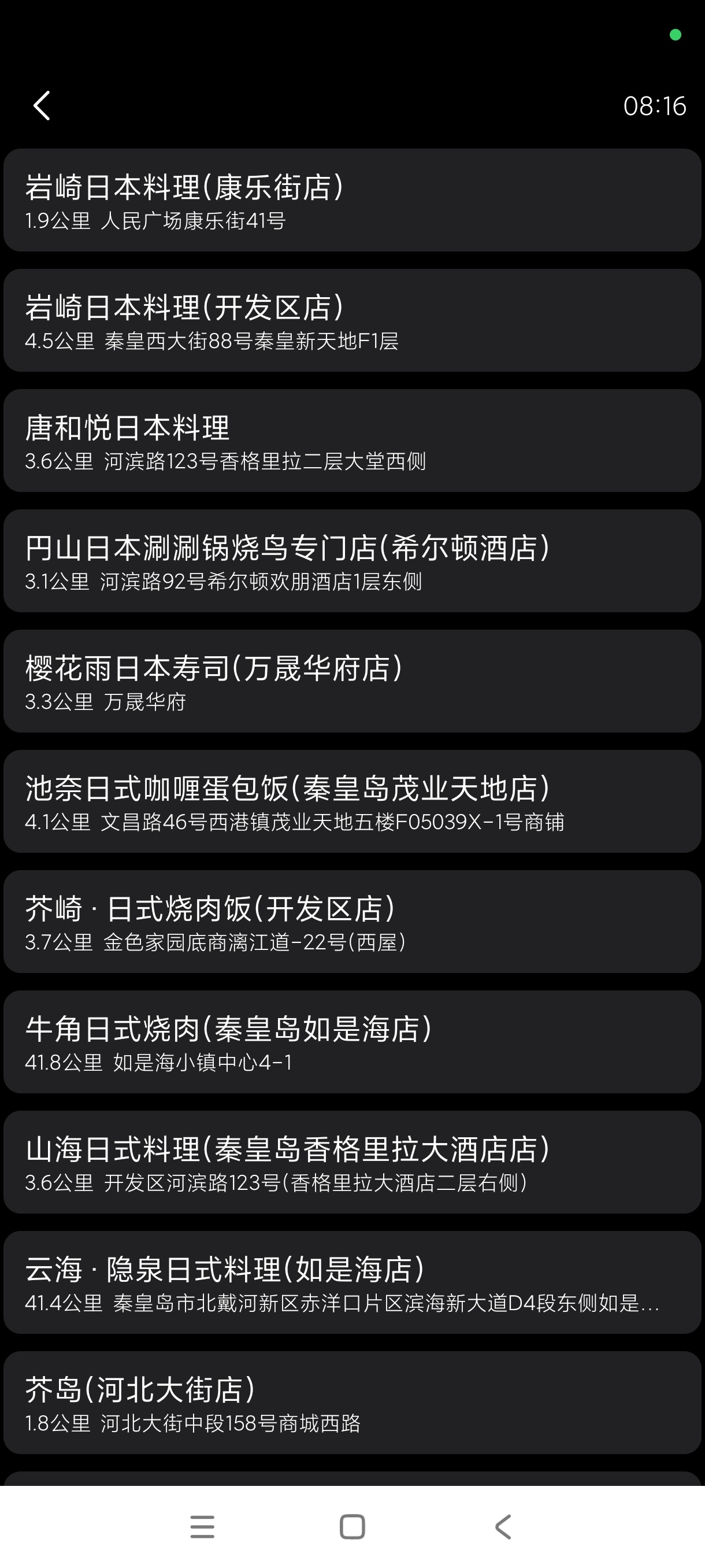Select 云海·隐泉日式料理(如是海店)
This screenshot has height=1568, width=705.
[x=352, y=1282]
